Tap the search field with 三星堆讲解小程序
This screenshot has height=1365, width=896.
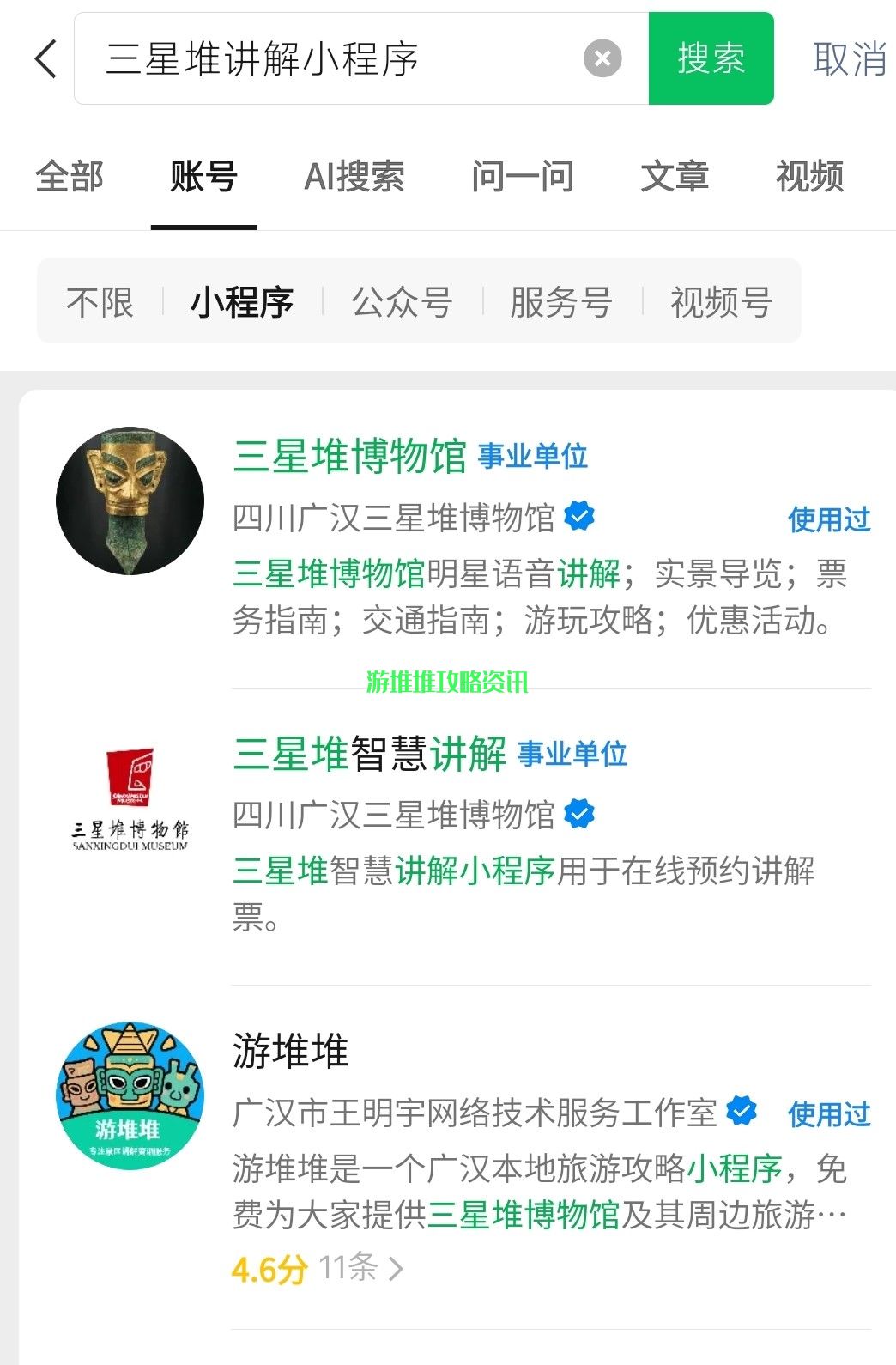(326, 59)
